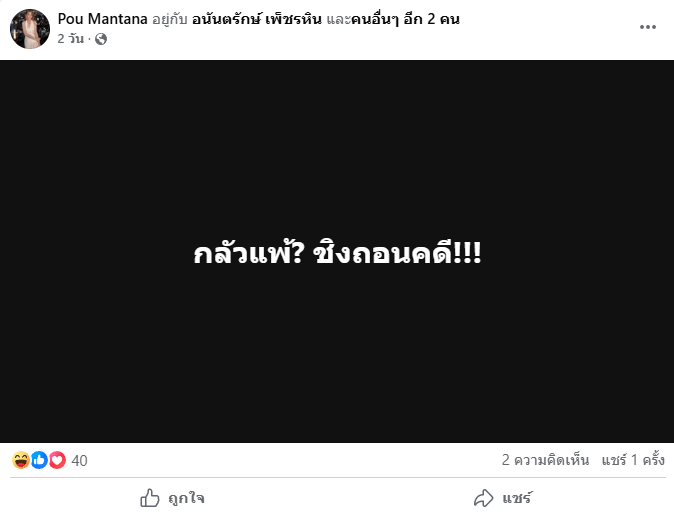Open the 2 วัน post timestamp
Viewport: 674px width, 517px height.
pyautogui.click(x=72, y=39)
